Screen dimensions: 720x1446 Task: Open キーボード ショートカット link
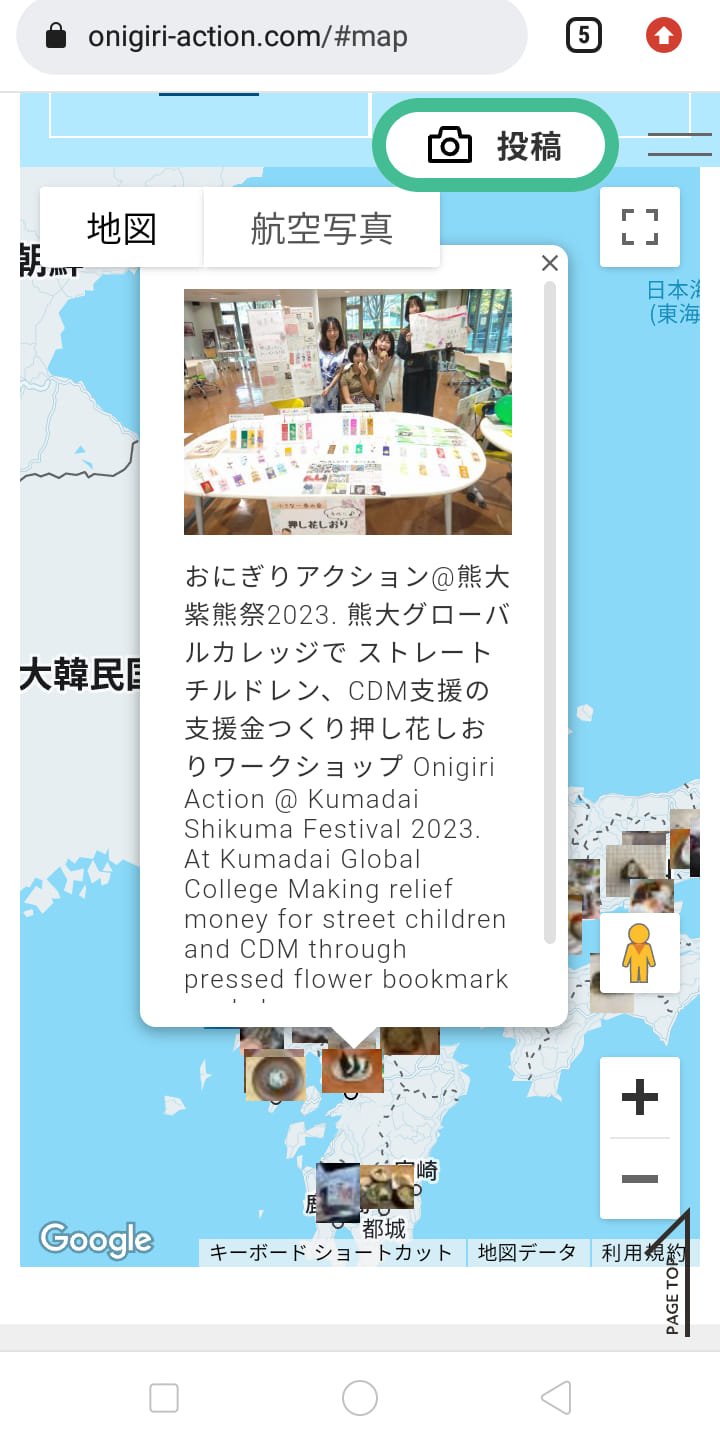click(x=330, y=1252)
